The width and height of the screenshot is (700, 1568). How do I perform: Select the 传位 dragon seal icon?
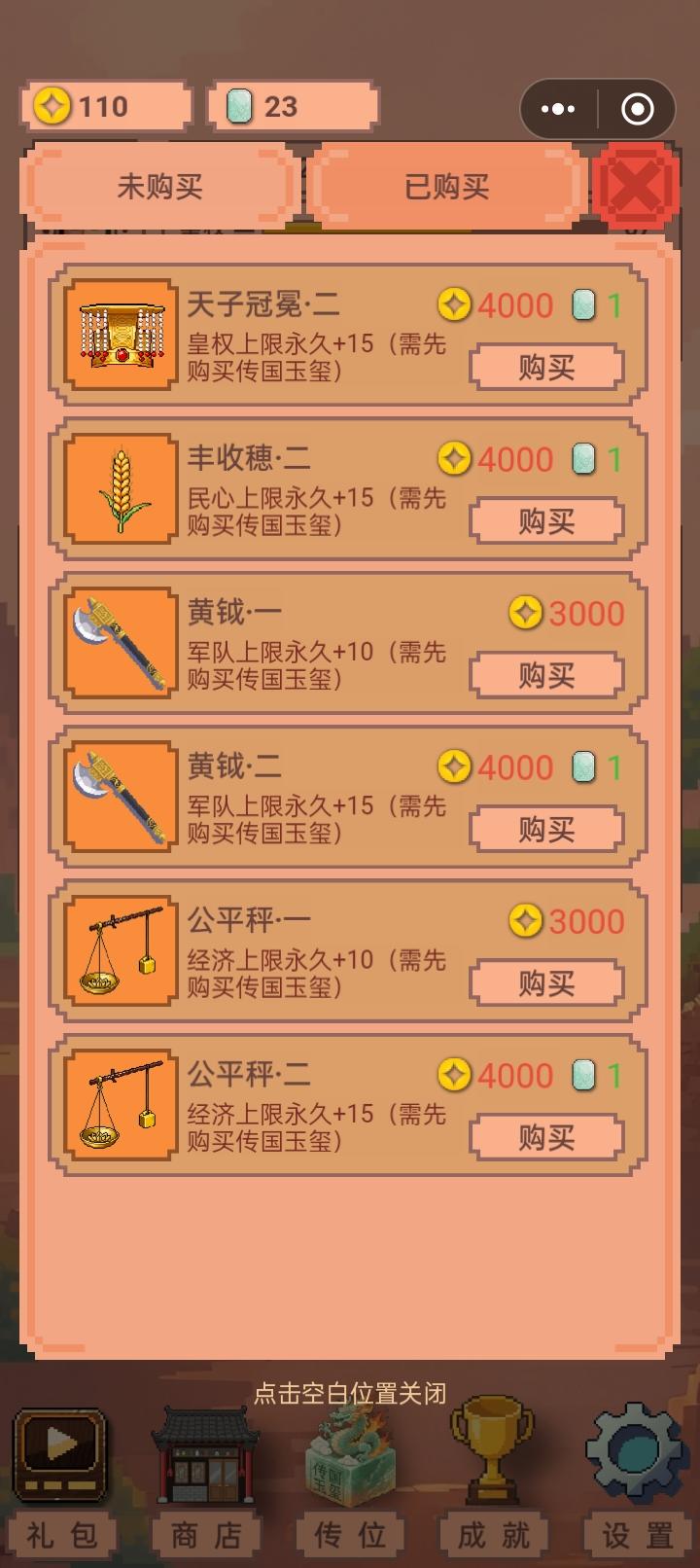point(350,1459)
